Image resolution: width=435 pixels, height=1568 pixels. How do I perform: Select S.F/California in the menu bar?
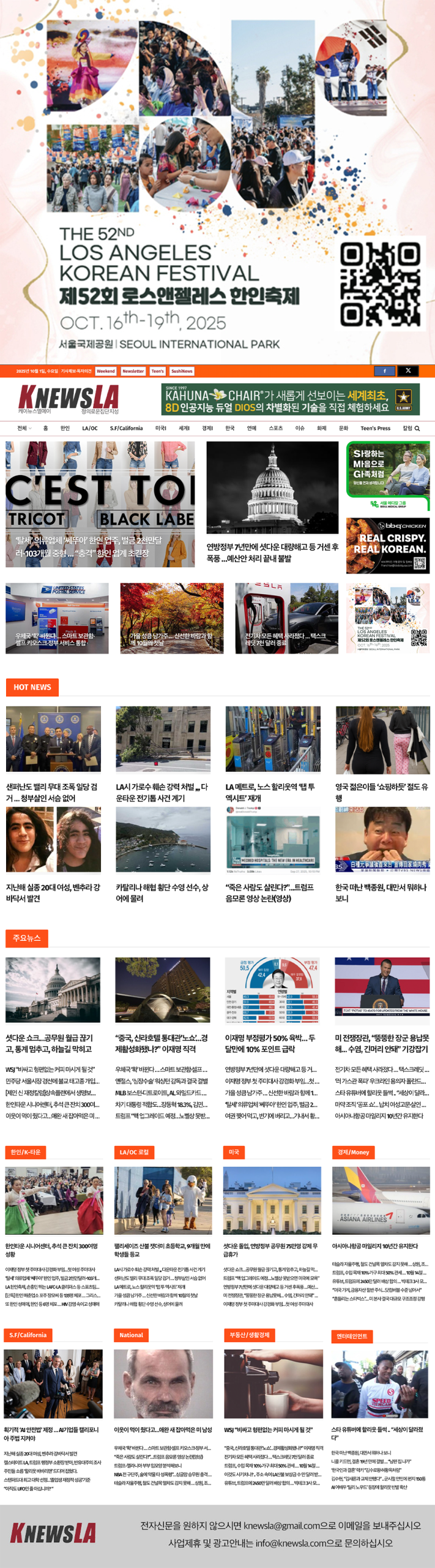point(126,428)
